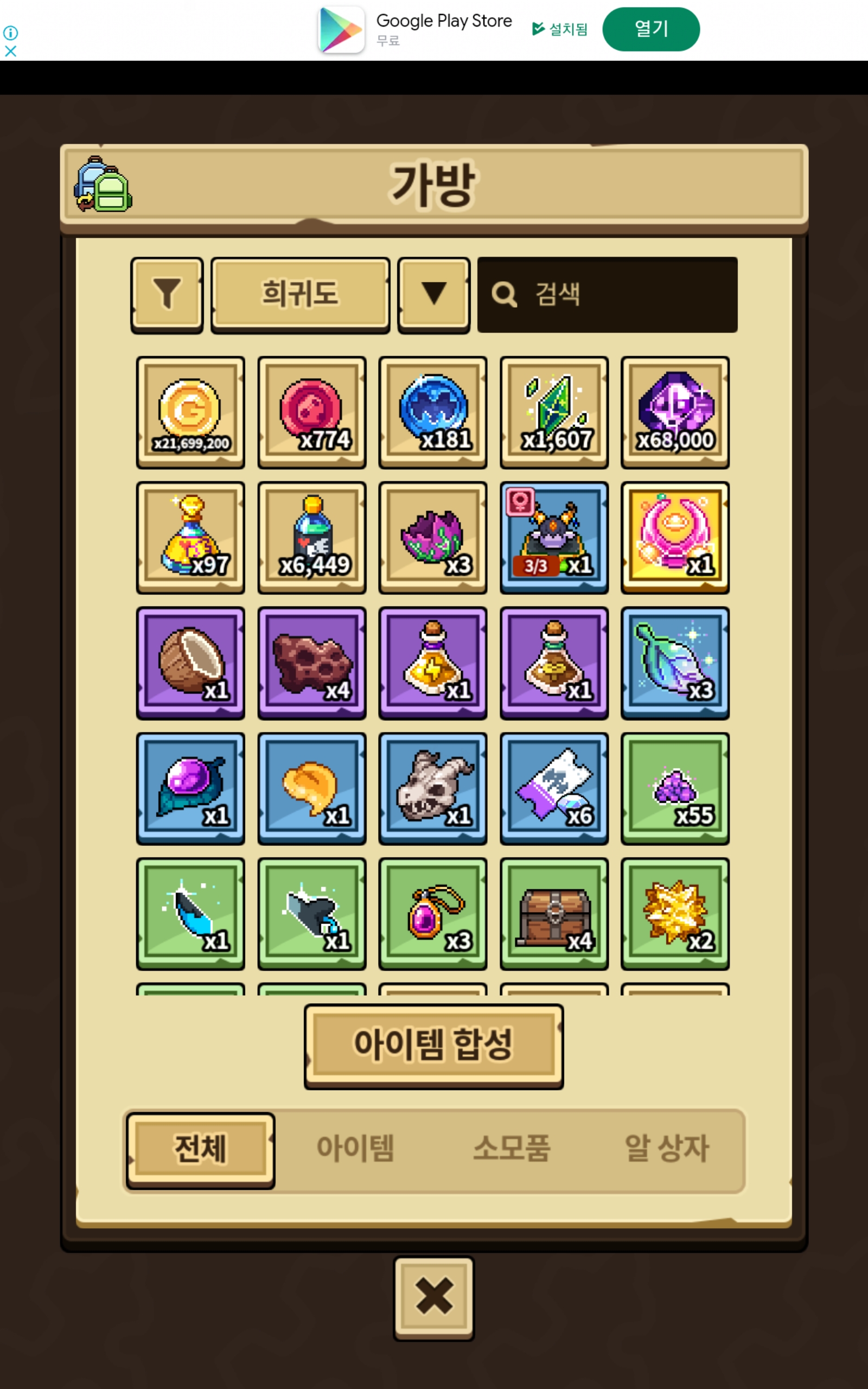Select the purple ore item x55

point(675,788)
